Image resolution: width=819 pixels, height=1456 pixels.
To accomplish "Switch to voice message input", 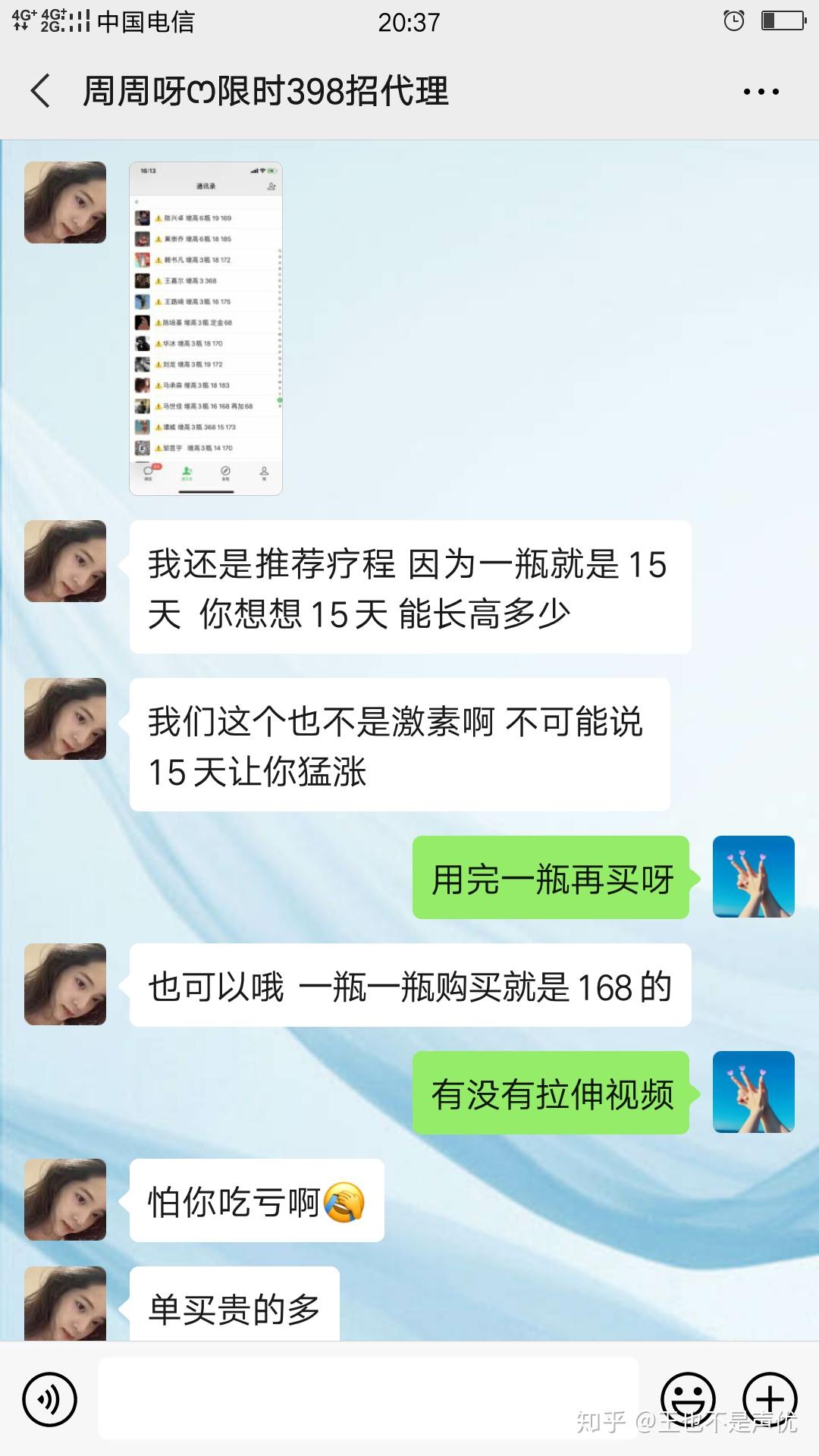I will coord(50,1399).
